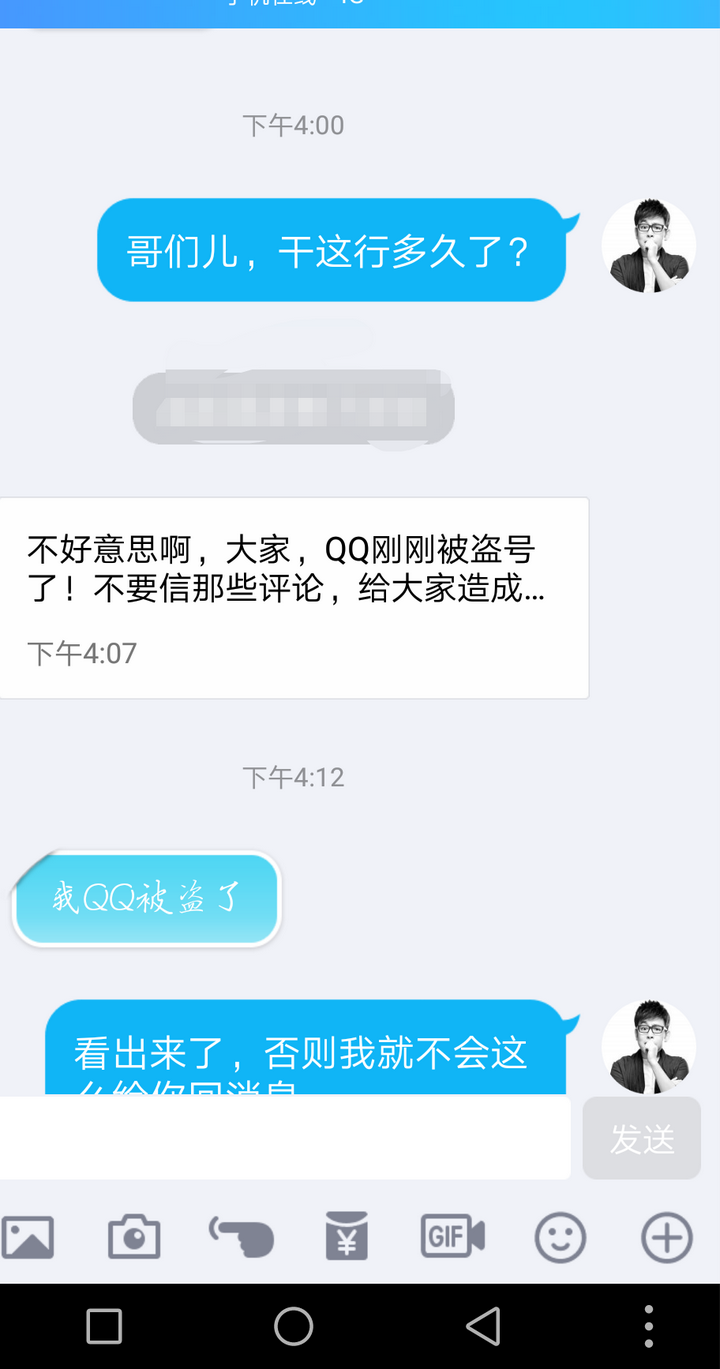Go back using the system back button
Screen dimensions: 720x1369
483,1326
